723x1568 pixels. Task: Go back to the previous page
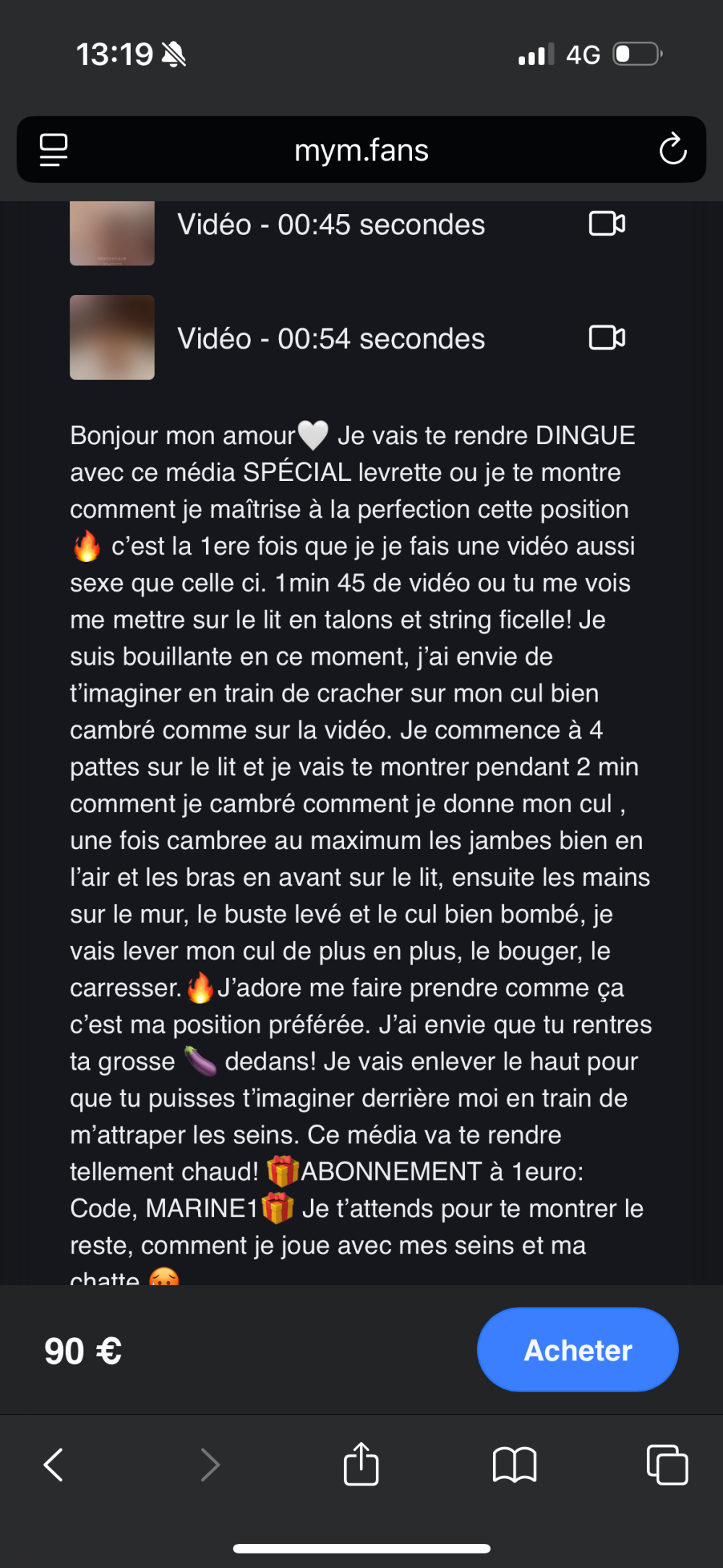pyautogui.click(x=54, y=1465)
